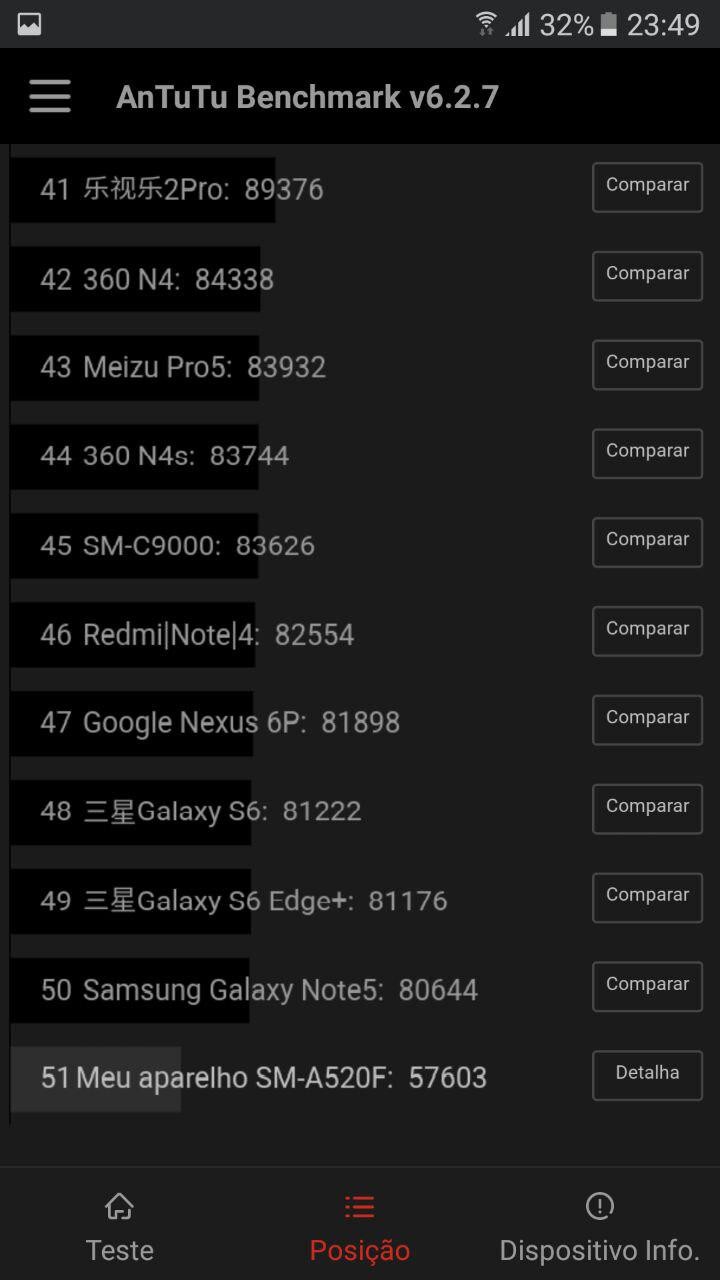Viewport: 720px width, 1280px height.
Task: Compare with the 360 N4s
Action: 647,453
